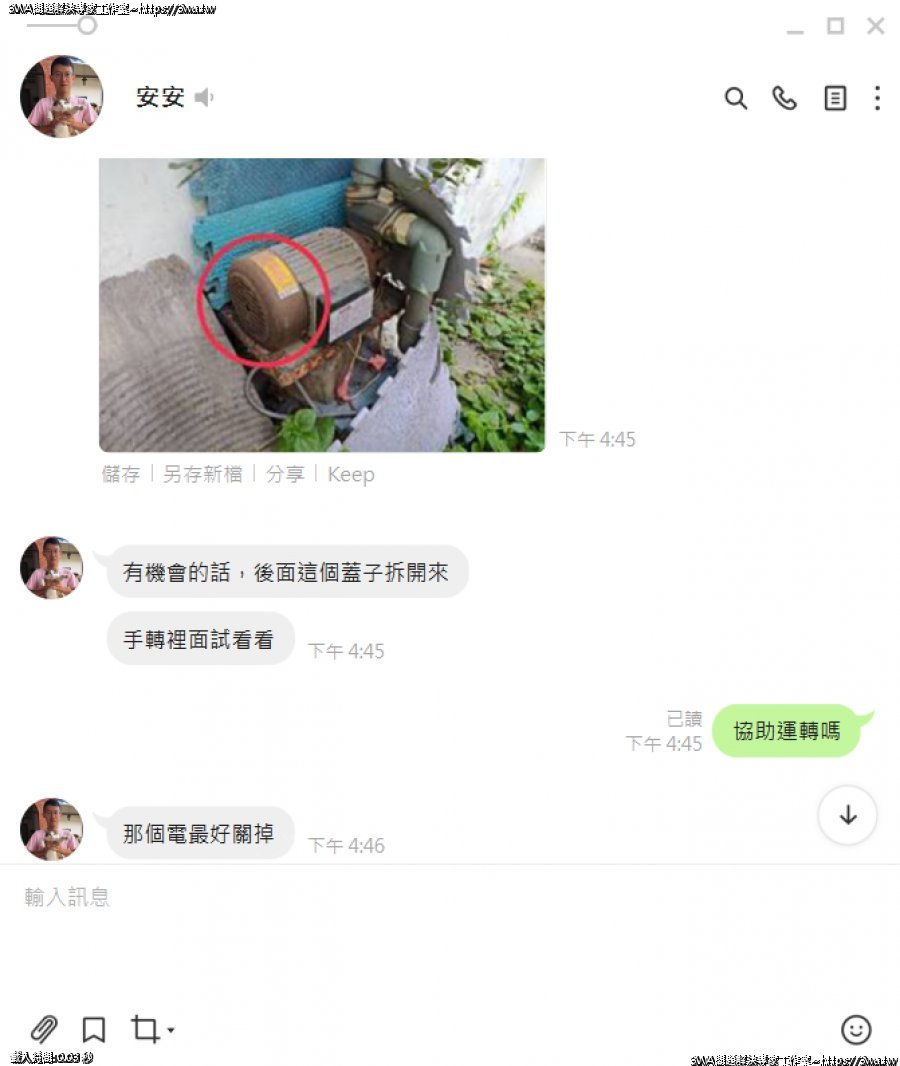Open 安安's profile picture in header
This screenshot has height=1066, width=900.
pyautogui.click(x=61, y=97)
